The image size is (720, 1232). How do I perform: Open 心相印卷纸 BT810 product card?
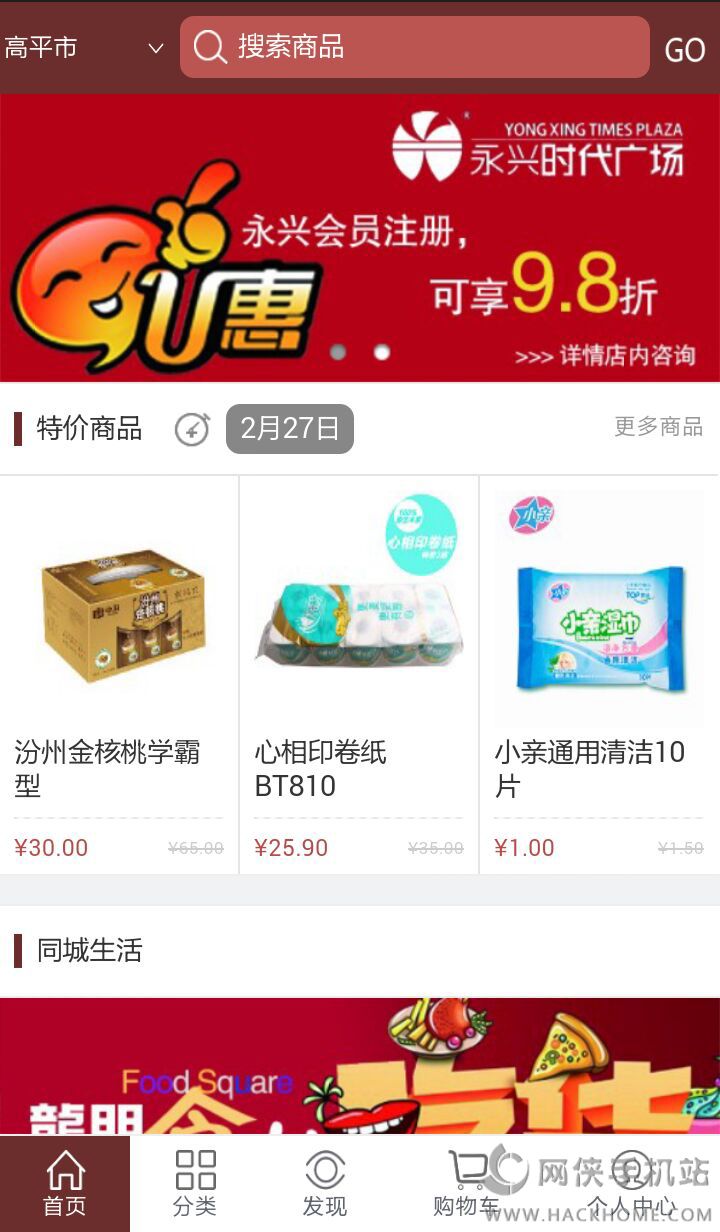[359, 674]
